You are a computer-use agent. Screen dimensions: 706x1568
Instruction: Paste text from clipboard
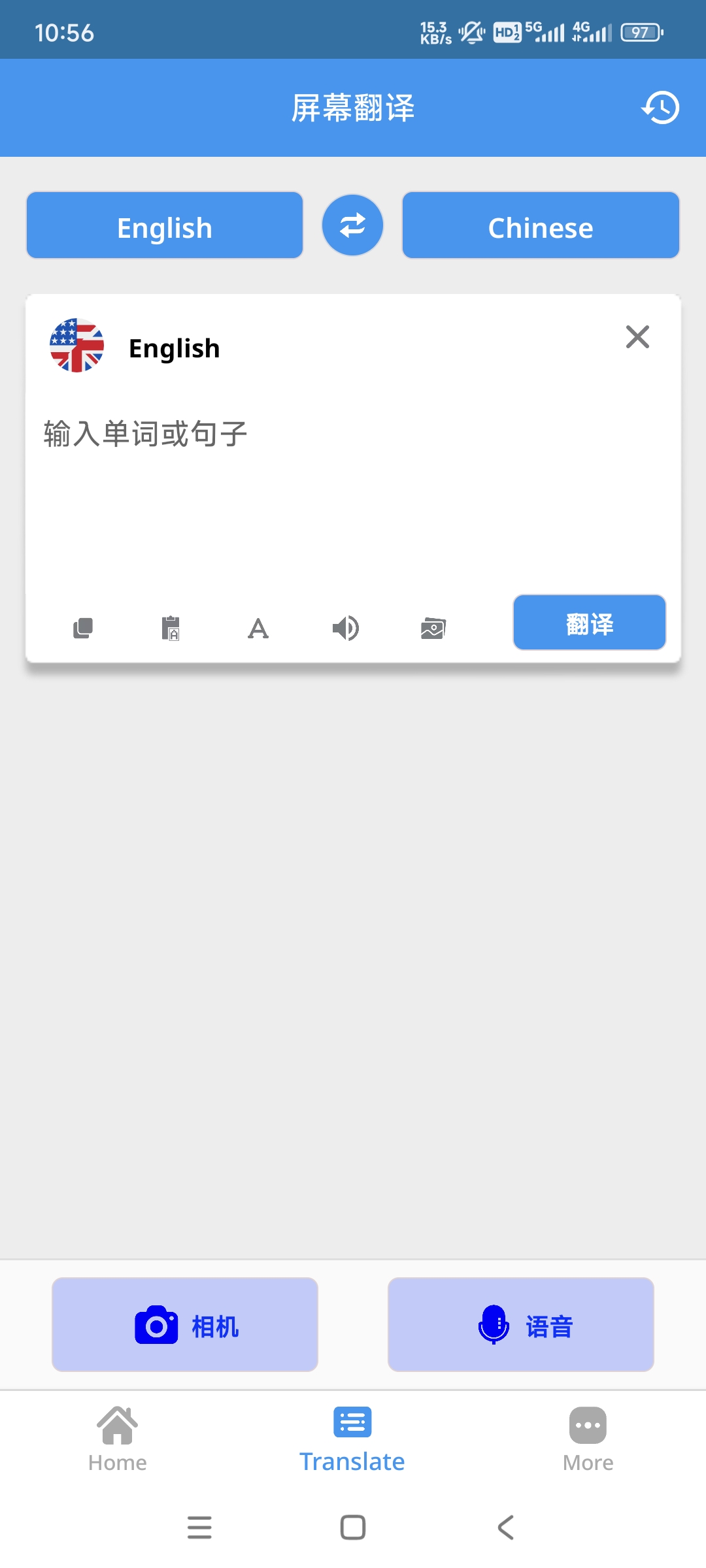tap(171, 628)
